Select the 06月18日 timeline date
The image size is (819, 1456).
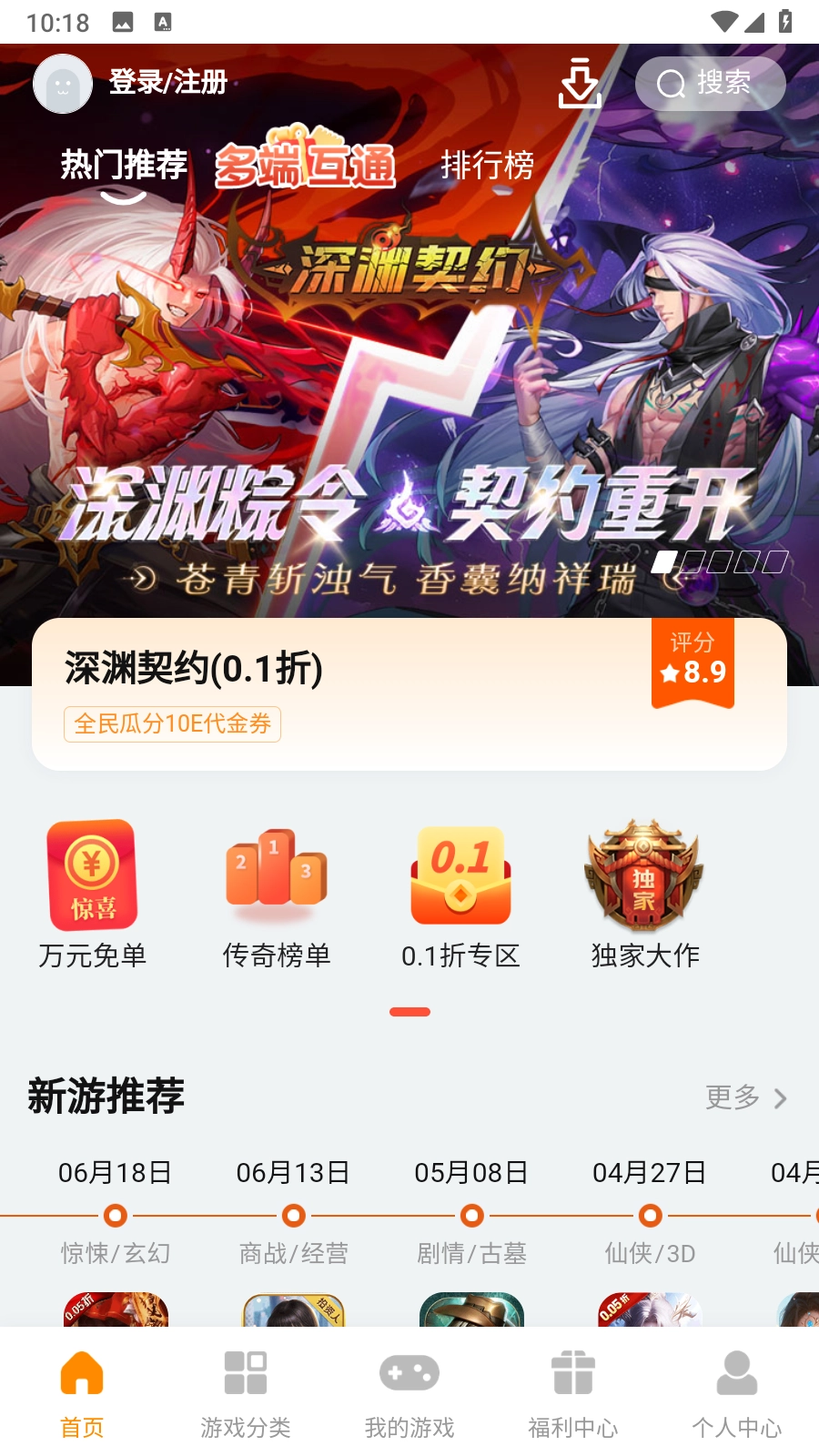pos(116,1173)
